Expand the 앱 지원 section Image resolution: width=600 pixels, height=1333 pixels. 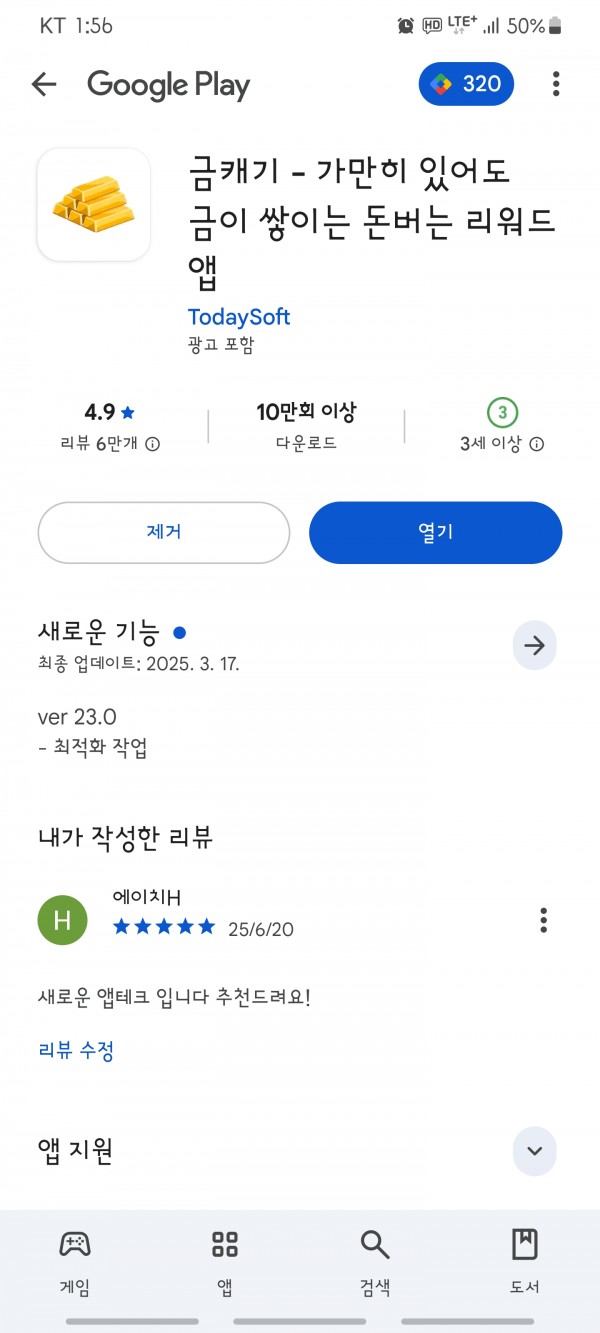[535, 1150]
